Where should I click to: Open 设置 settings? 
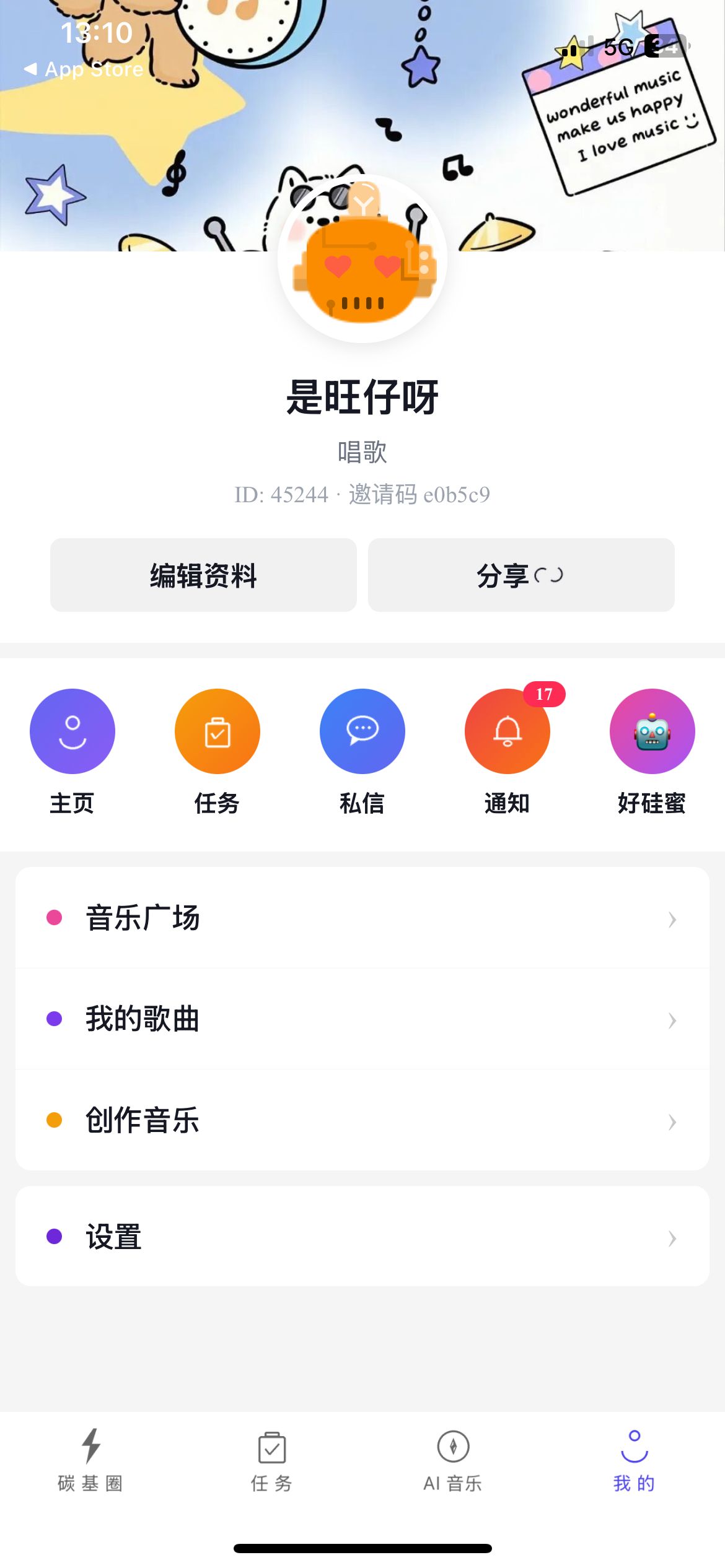point(362,1237)
